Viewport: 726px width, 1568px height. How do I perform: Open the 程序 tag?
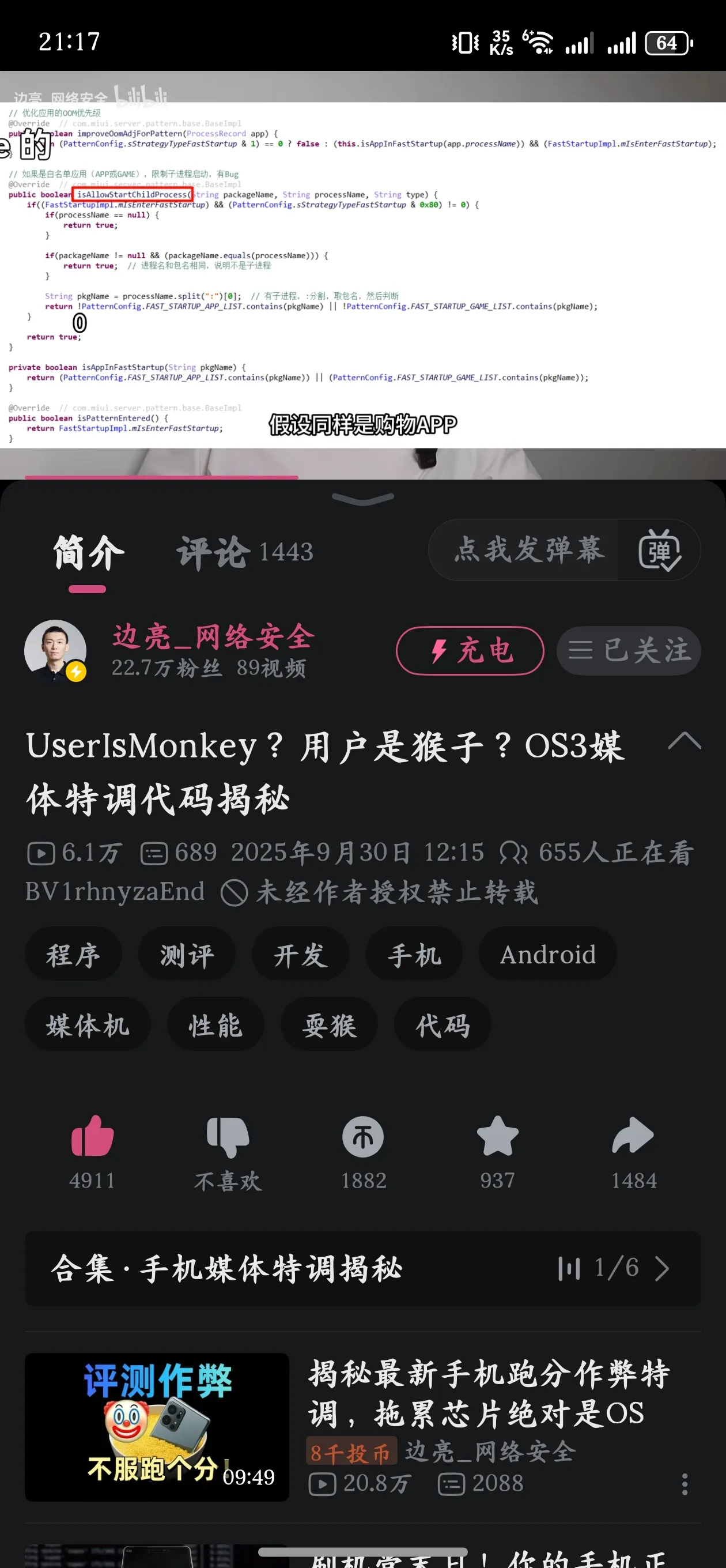(x=73, y=955)
